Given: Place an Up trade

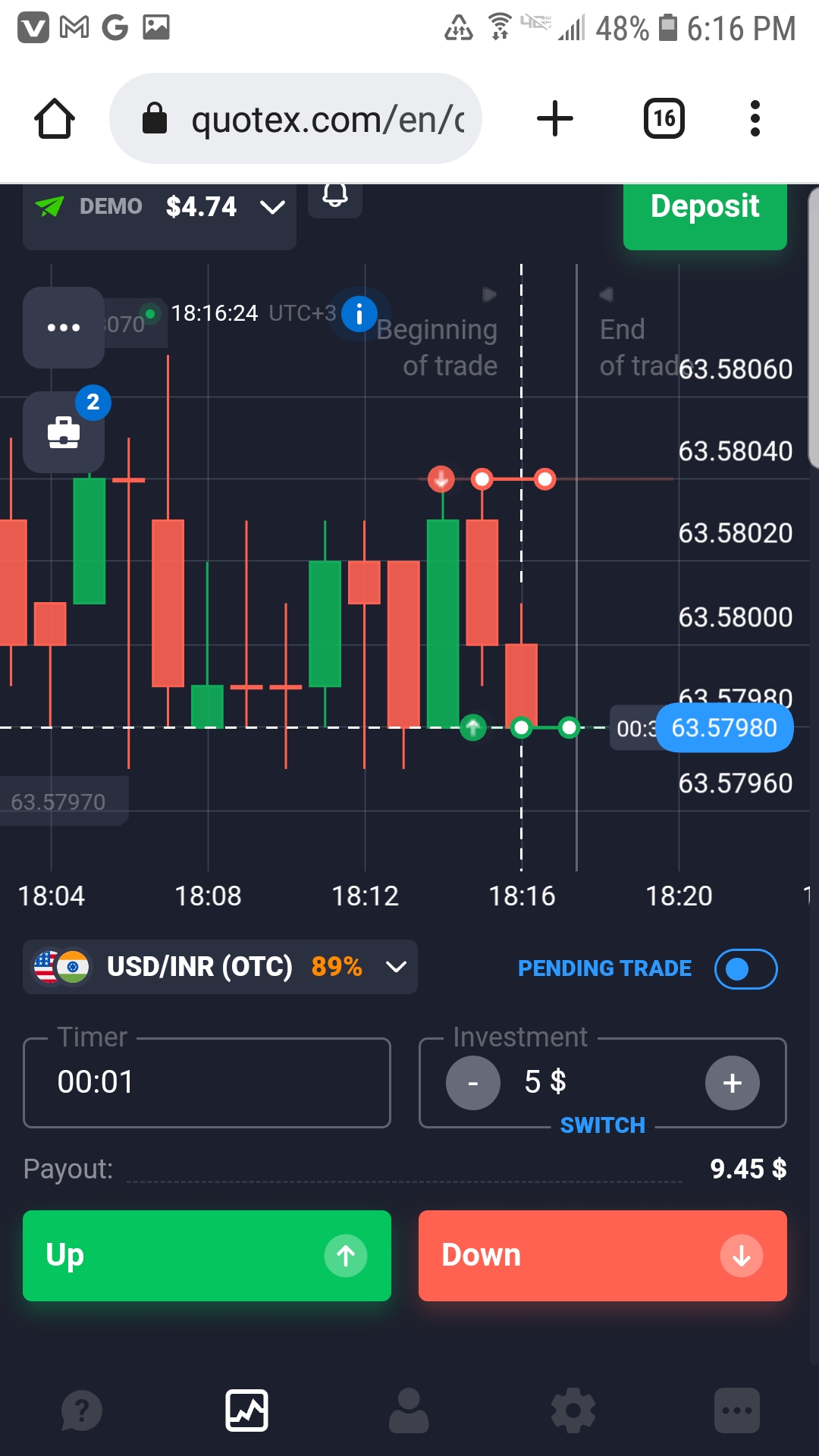Looking at the screenshot, I should pyautogui.click(x=206, y=1256).
